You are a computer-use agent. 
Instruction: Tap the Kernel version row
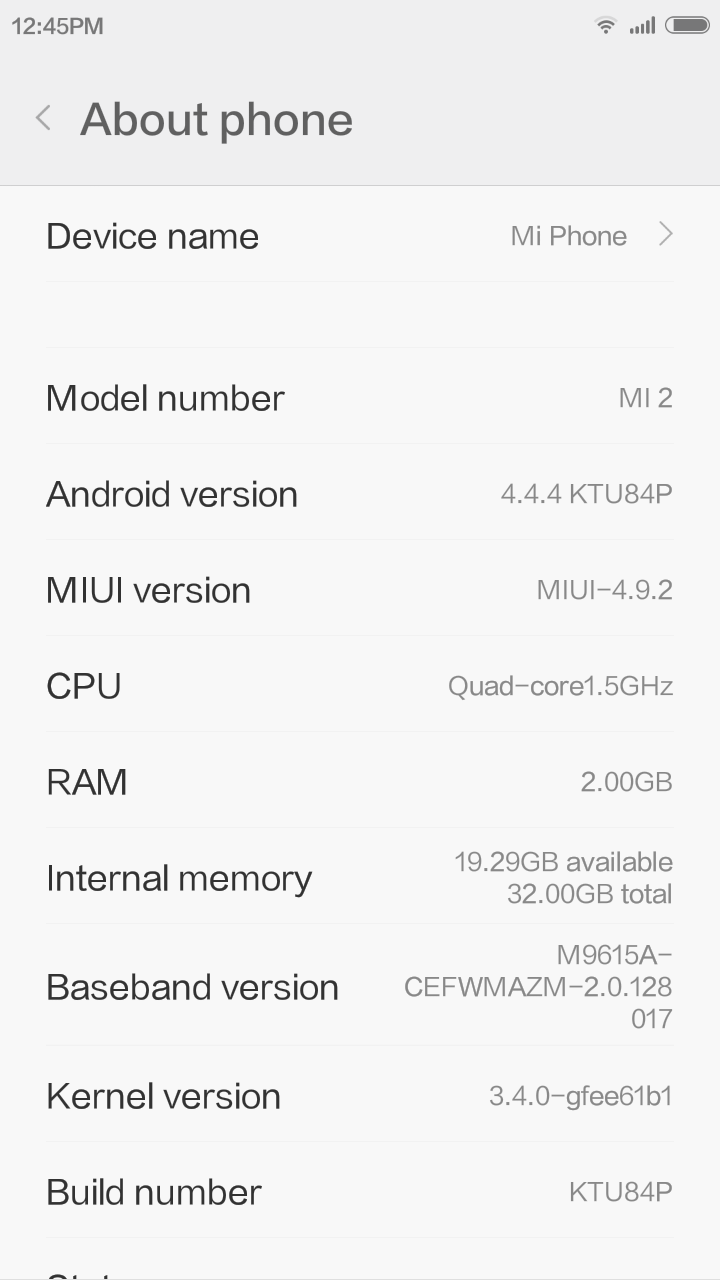(x=360, y=1096)
